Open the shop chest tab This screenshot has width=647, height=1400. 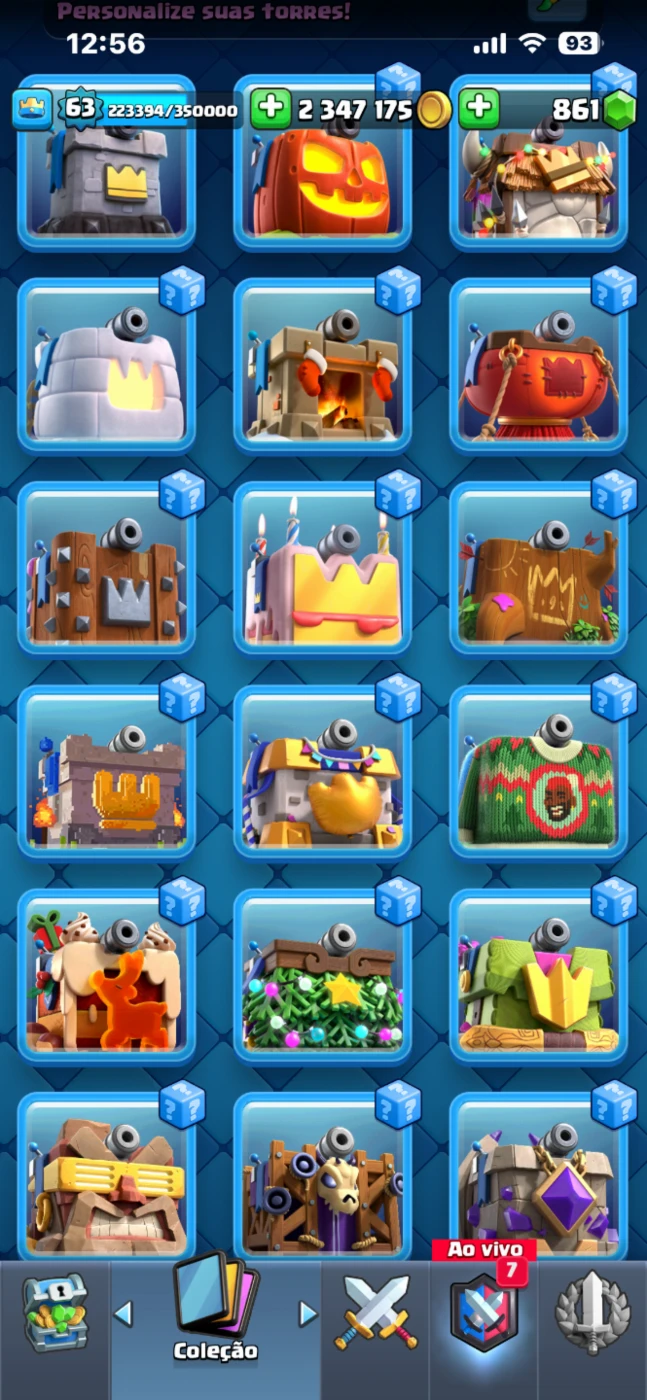click(54, 1313)
